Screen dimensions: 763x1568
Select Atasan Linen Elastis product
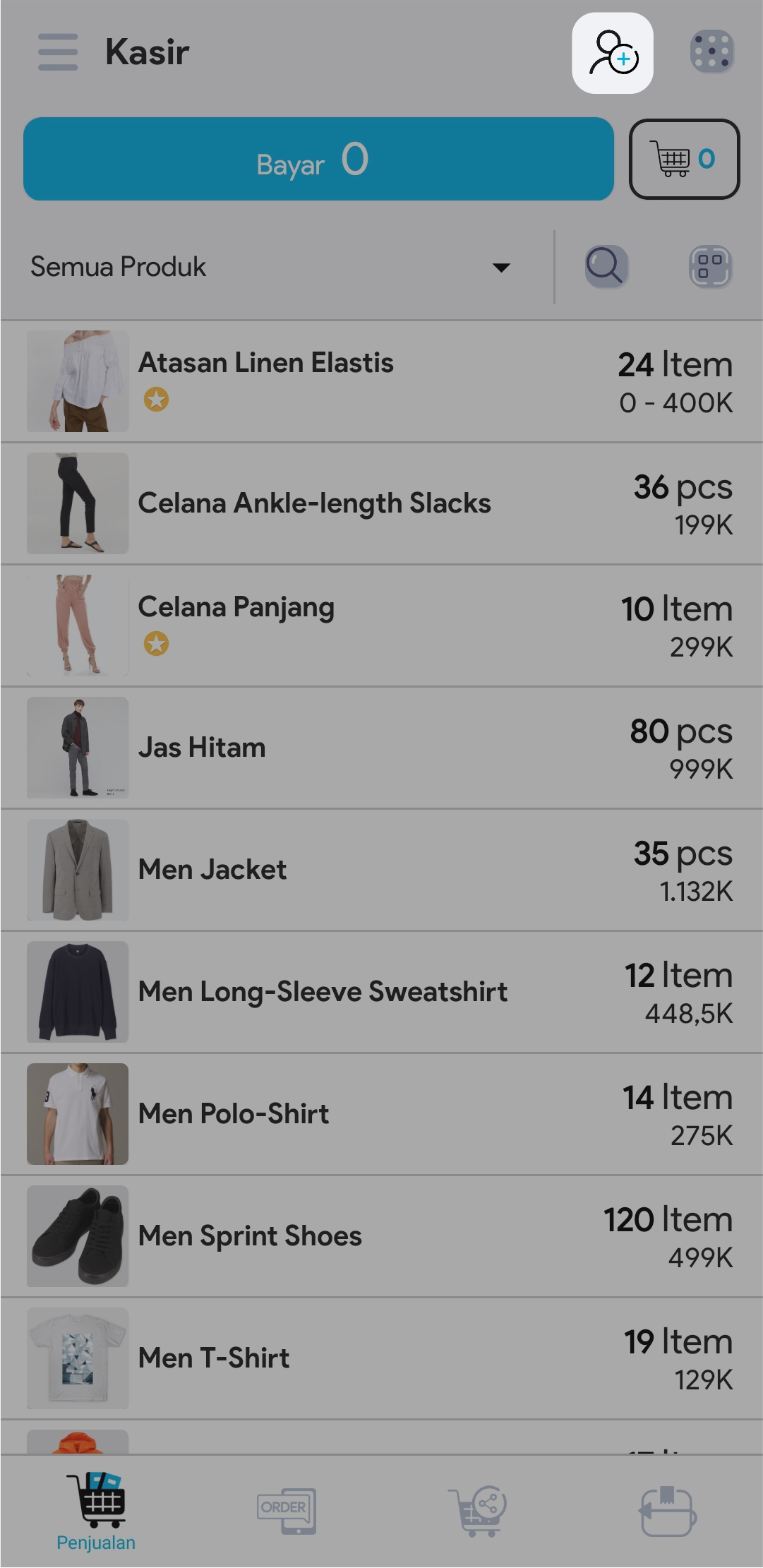[381, 382]
